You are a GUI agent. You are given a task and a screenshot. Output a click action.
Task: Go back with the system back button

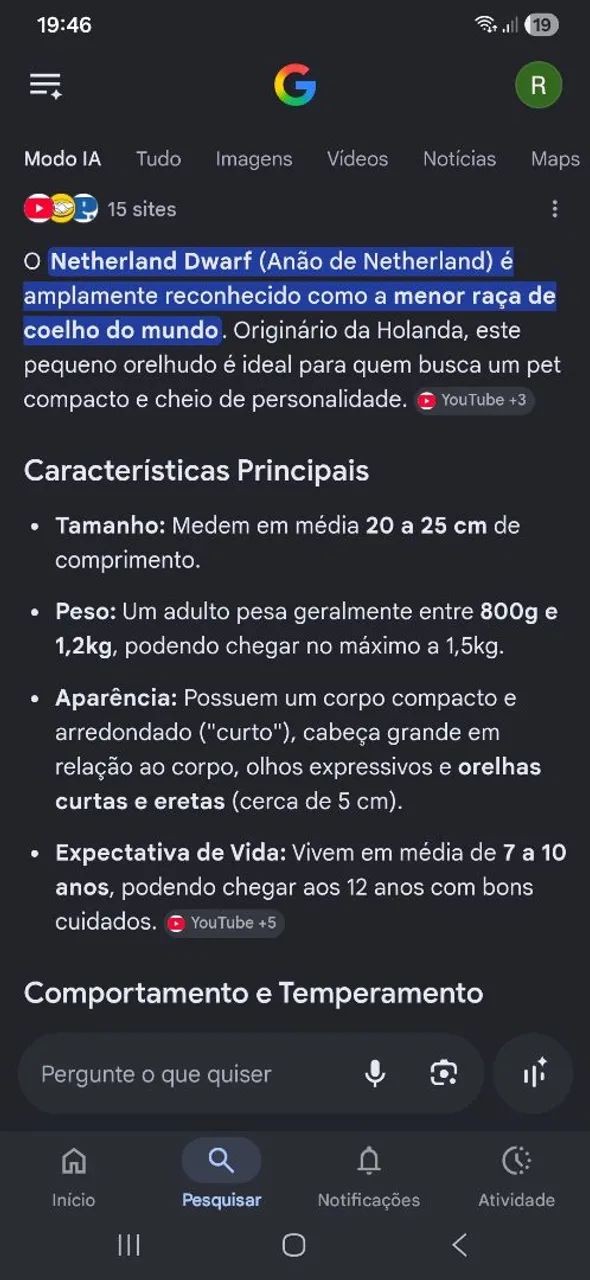(459, 1245)
